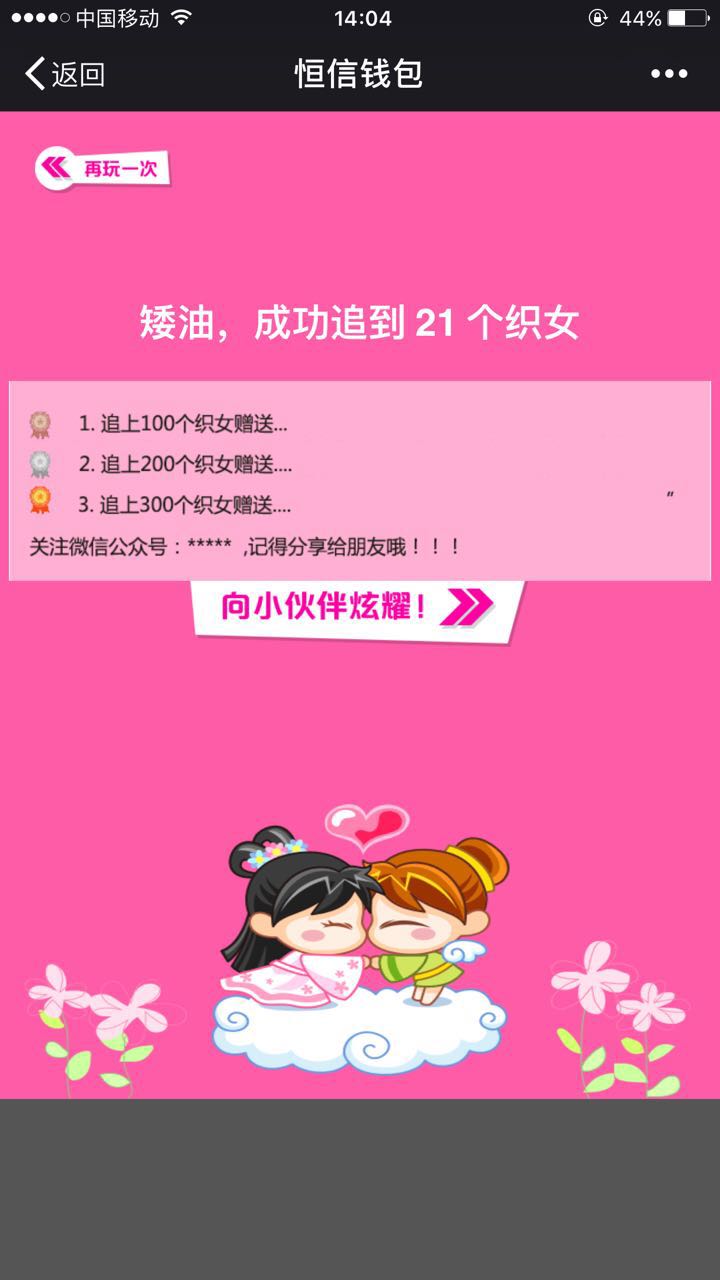The image size is (720, 1280).
Task: Play again with 再玩一次
Action: coord(103,168)
